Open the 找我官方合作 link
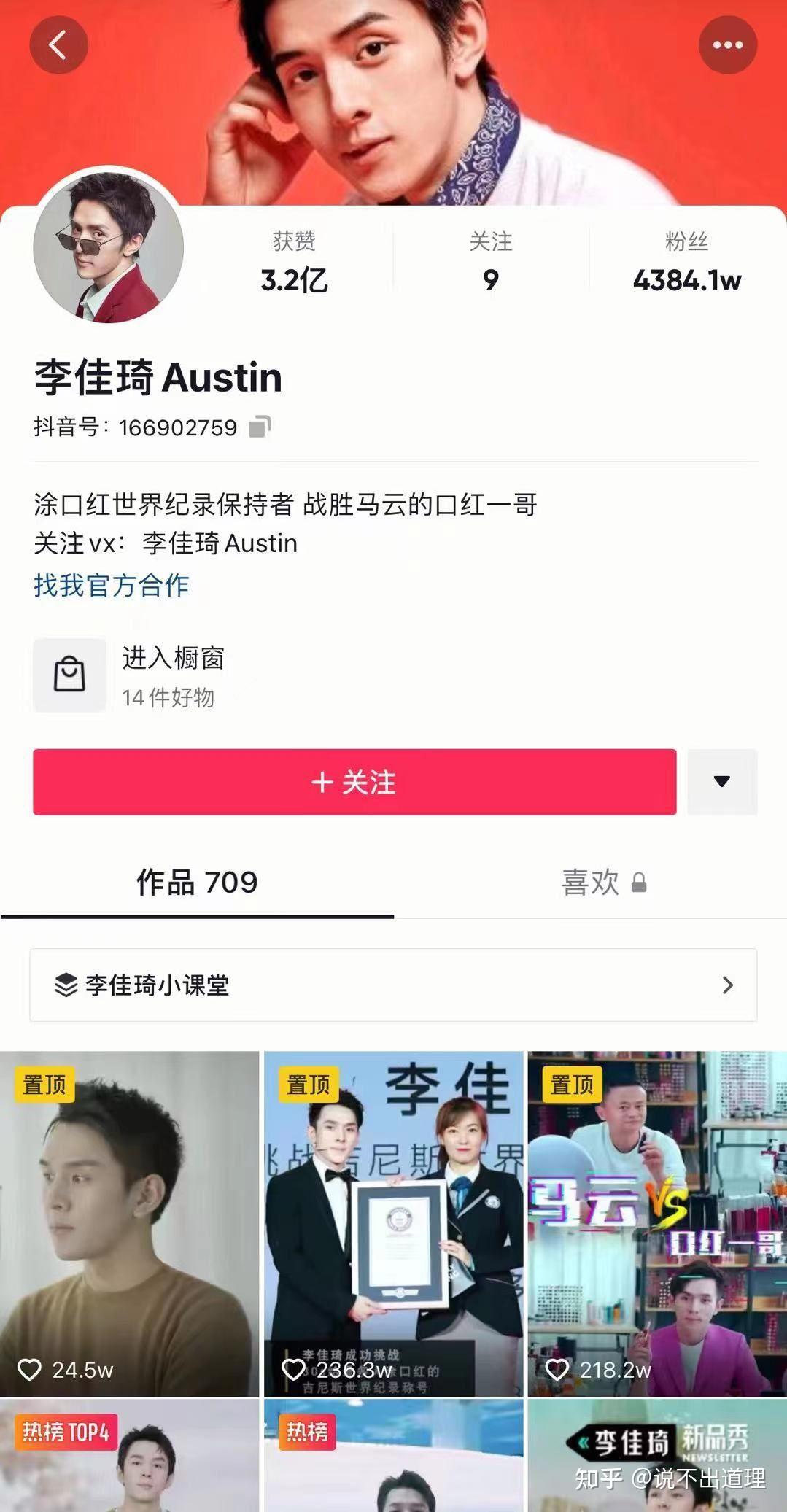 click(x=111, y=585)
